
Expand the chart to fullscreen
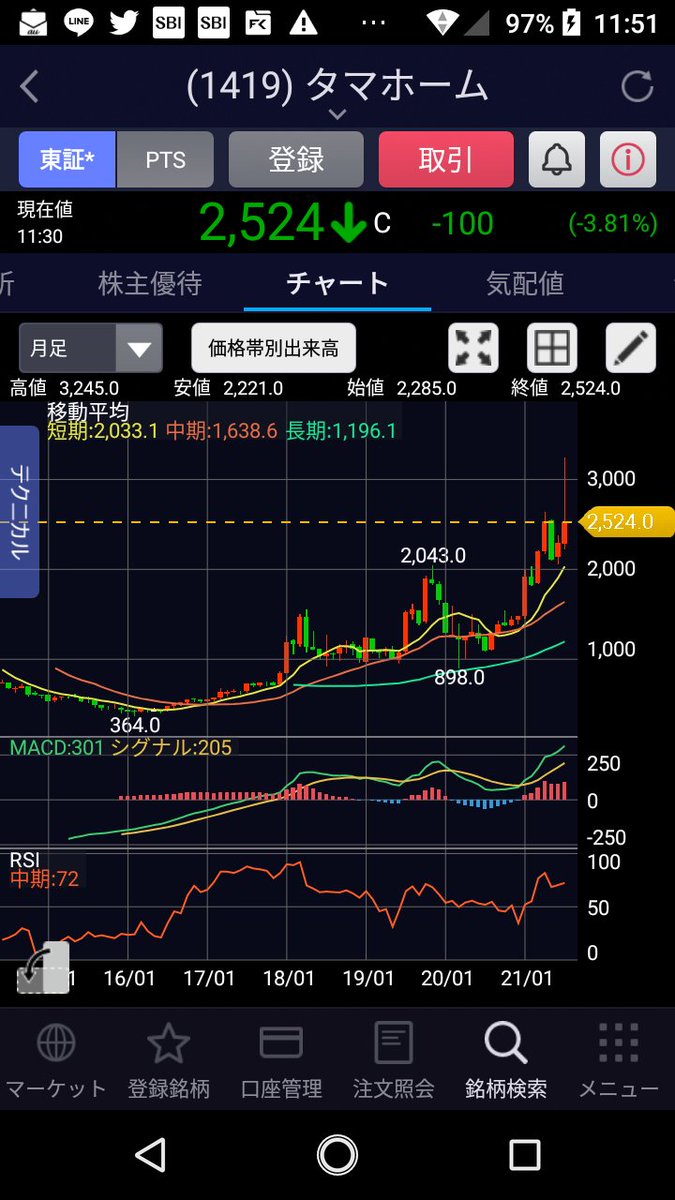pyautogui.click(x=475, y=349)
